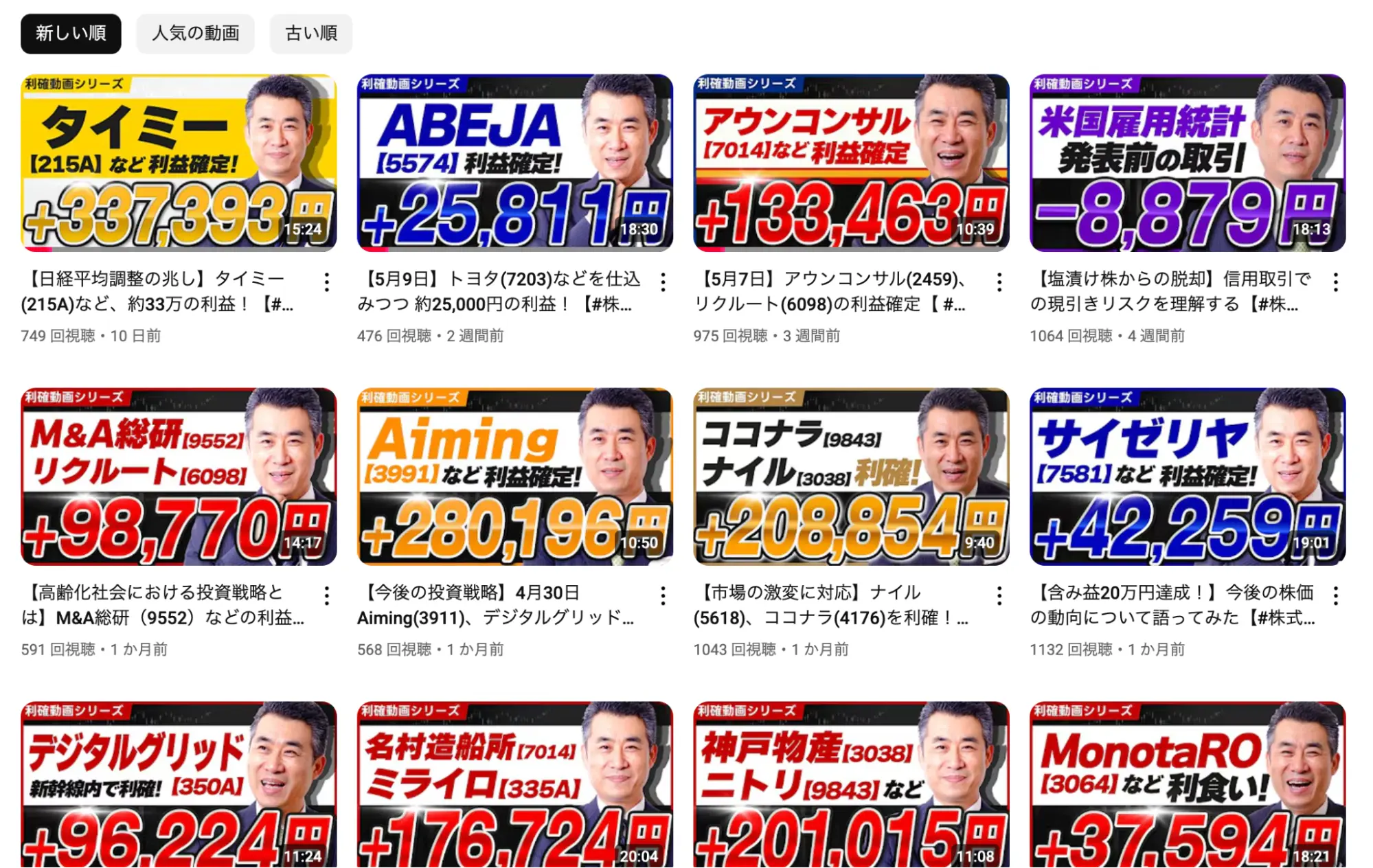Watch the サイゼリヤ +42,259円 video
Screen dimensions: 1373x868
(1187, 477)
